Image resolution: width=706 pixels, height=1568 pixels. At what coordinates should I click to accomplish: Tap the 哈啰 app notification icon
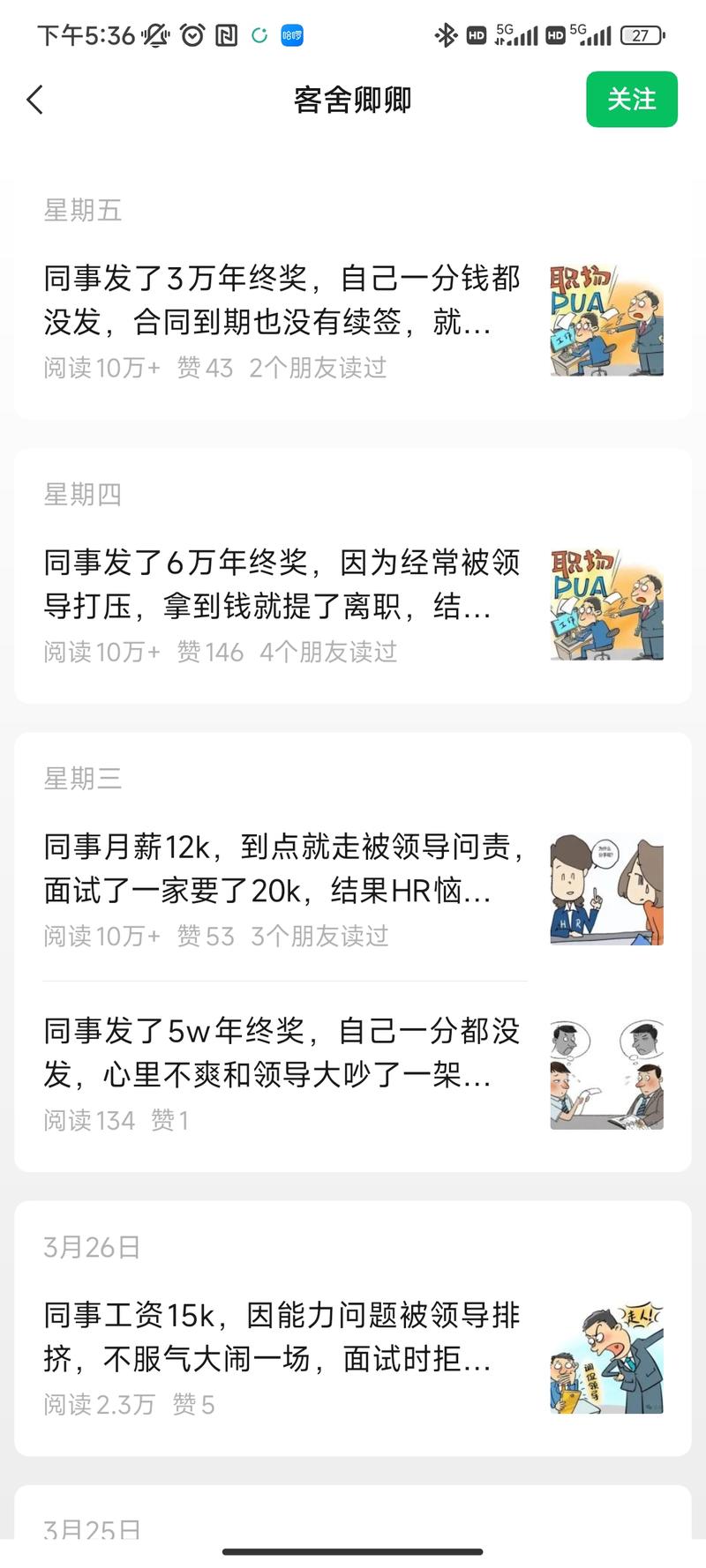click(291, 35)
